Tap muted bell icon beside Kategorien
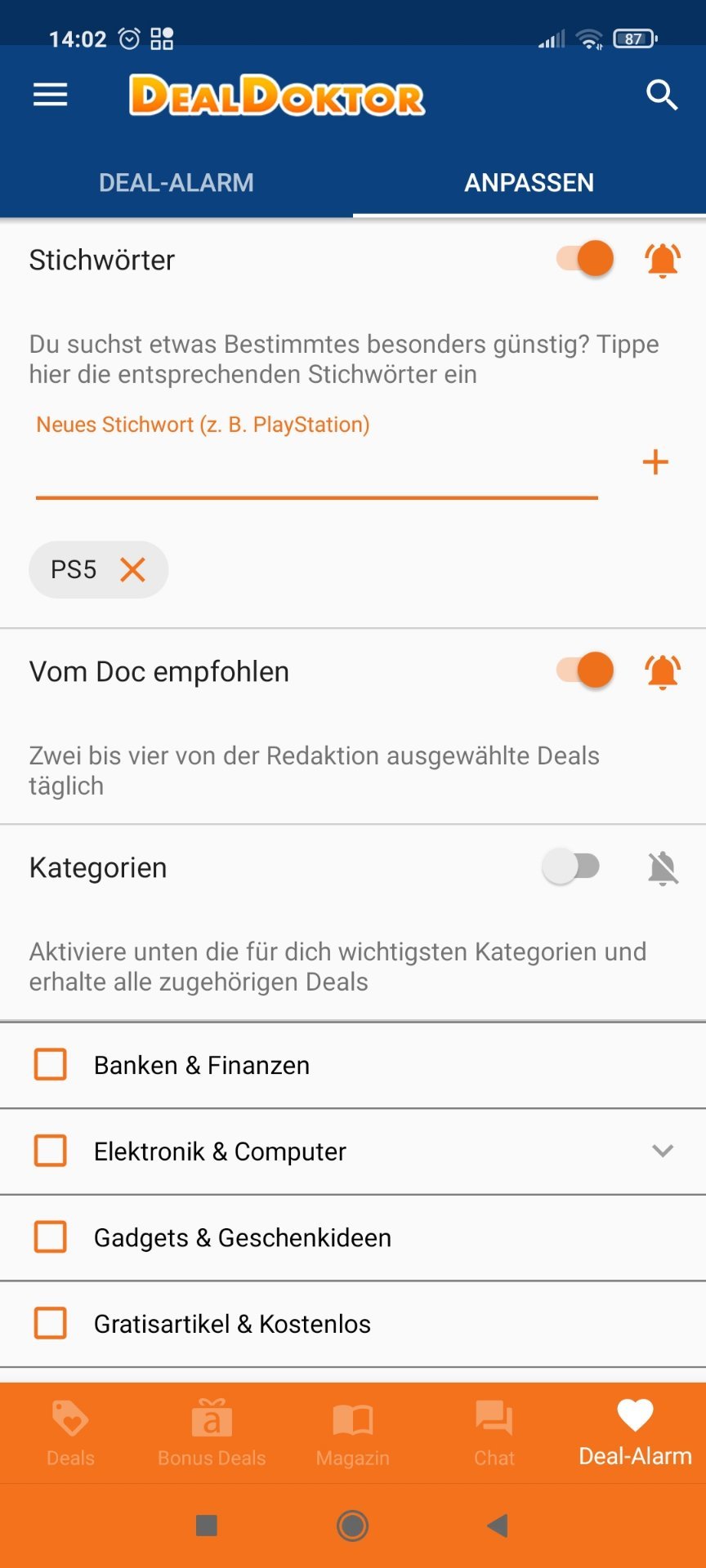Screen dimensions: 706x1568 pos(663,867)
